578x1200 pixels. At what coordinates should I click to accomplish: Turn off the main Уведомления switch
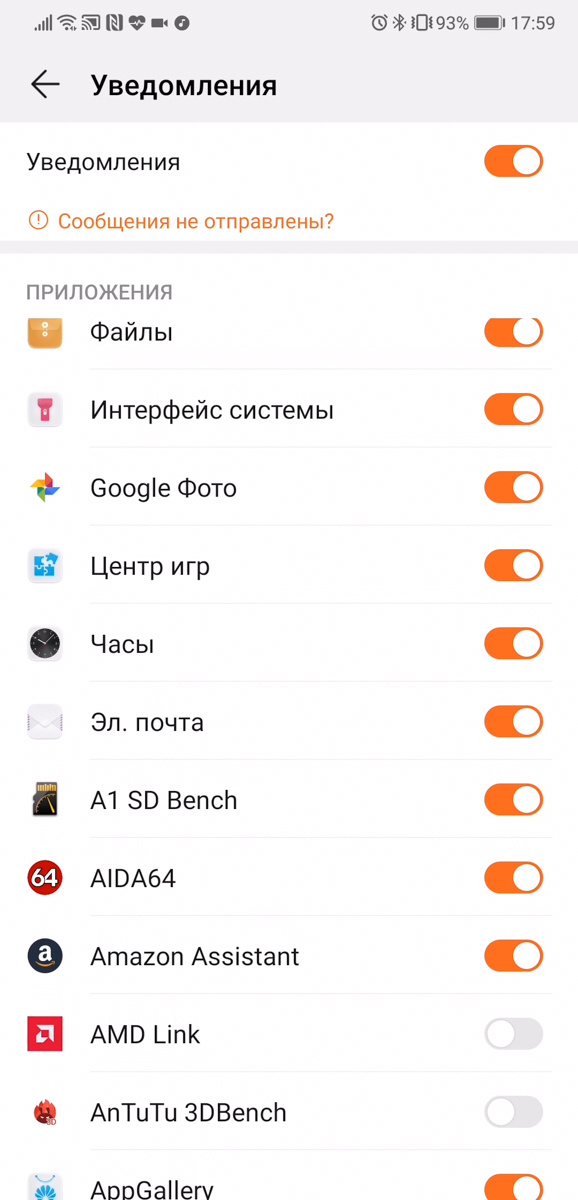coord(514,161)
